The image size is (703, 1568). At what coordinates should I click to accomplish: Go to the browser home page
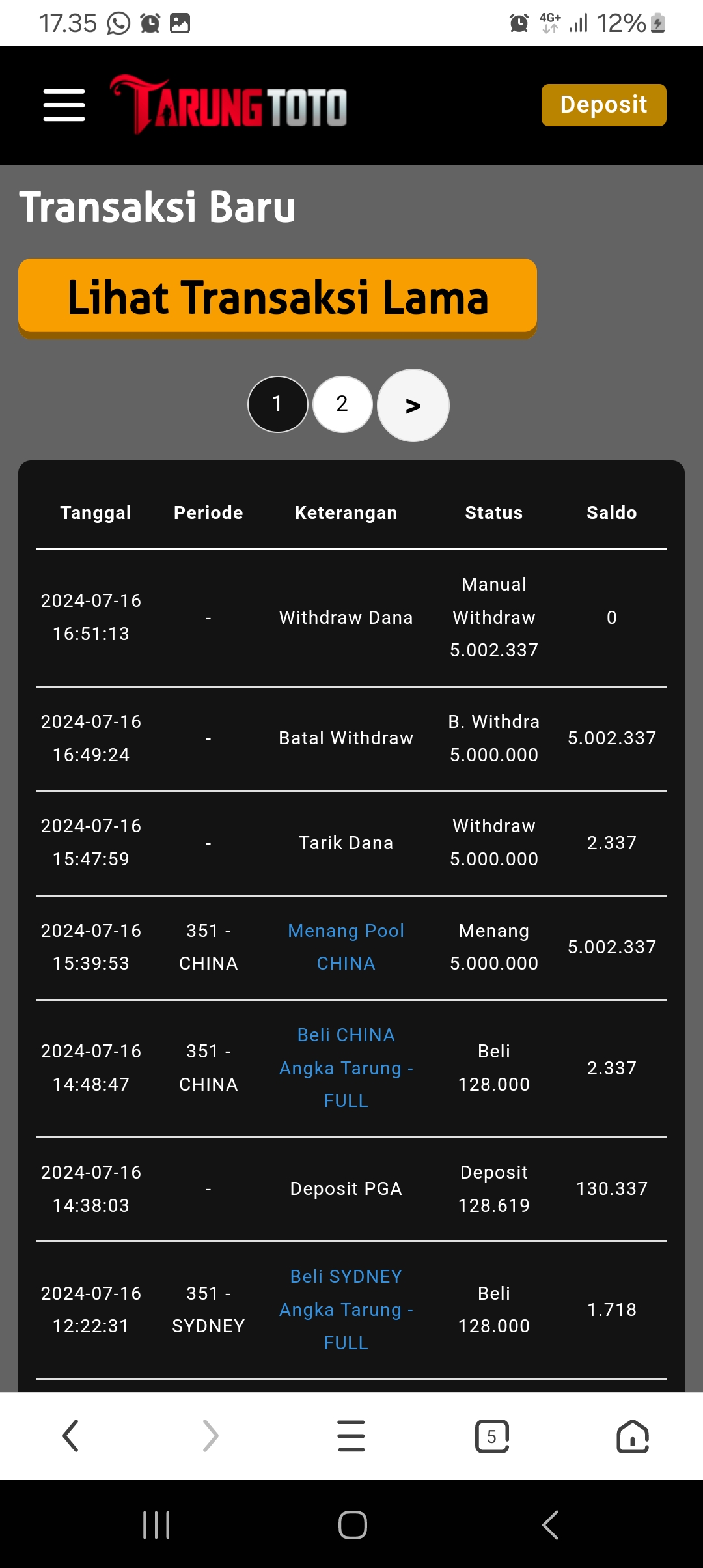coord(633,1436)
